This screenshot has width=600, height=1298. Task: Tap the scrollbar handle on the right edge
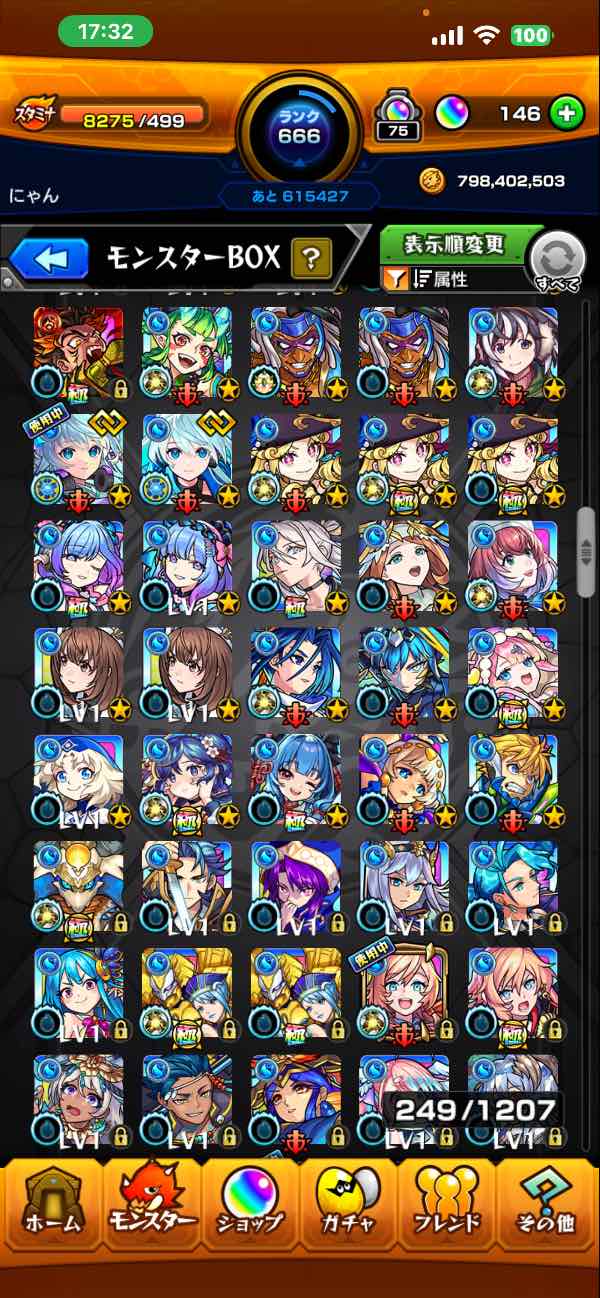(587, 551)
